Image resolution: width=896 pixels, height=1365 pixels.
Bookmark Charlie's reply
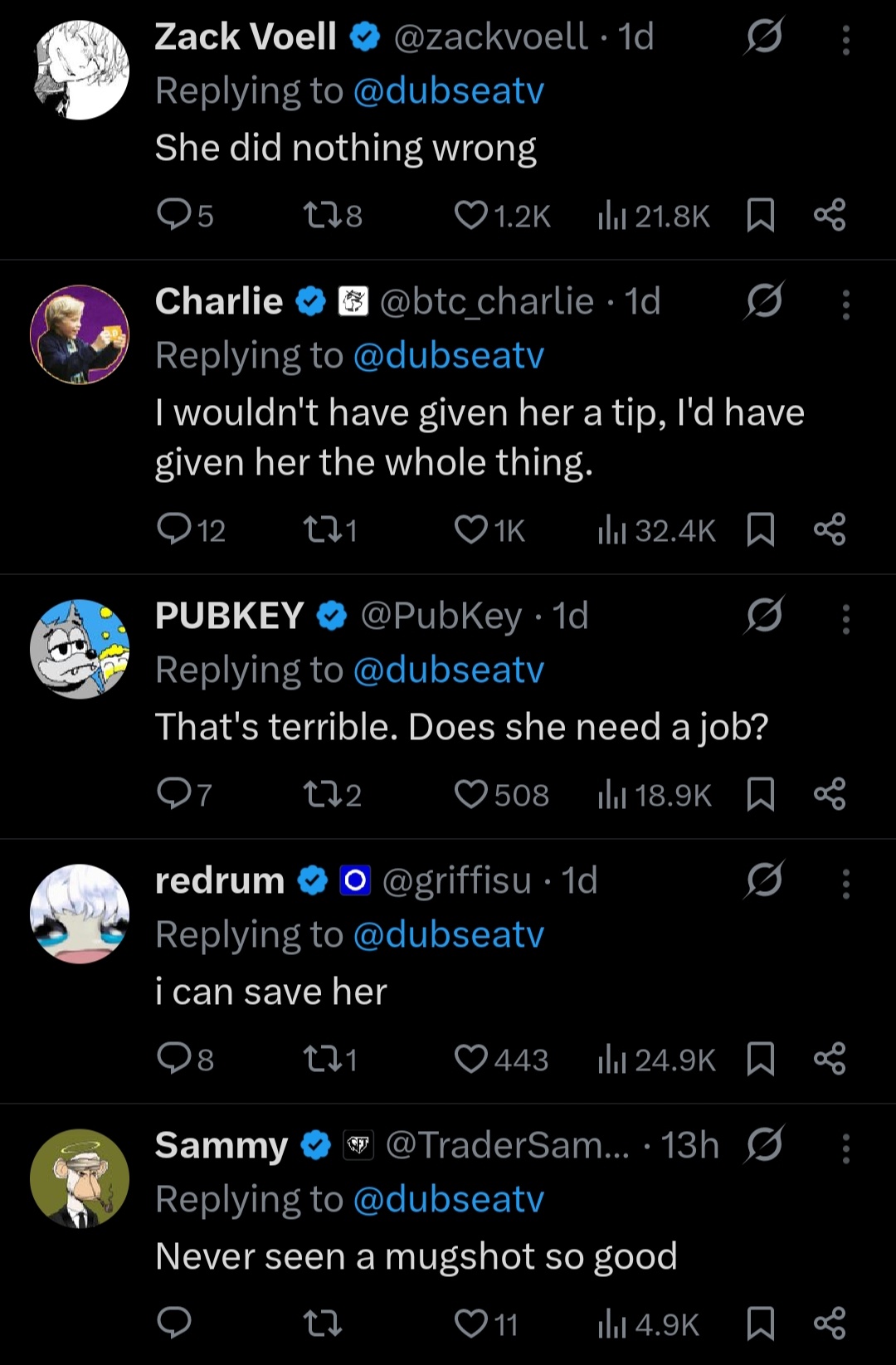(760, 529)
